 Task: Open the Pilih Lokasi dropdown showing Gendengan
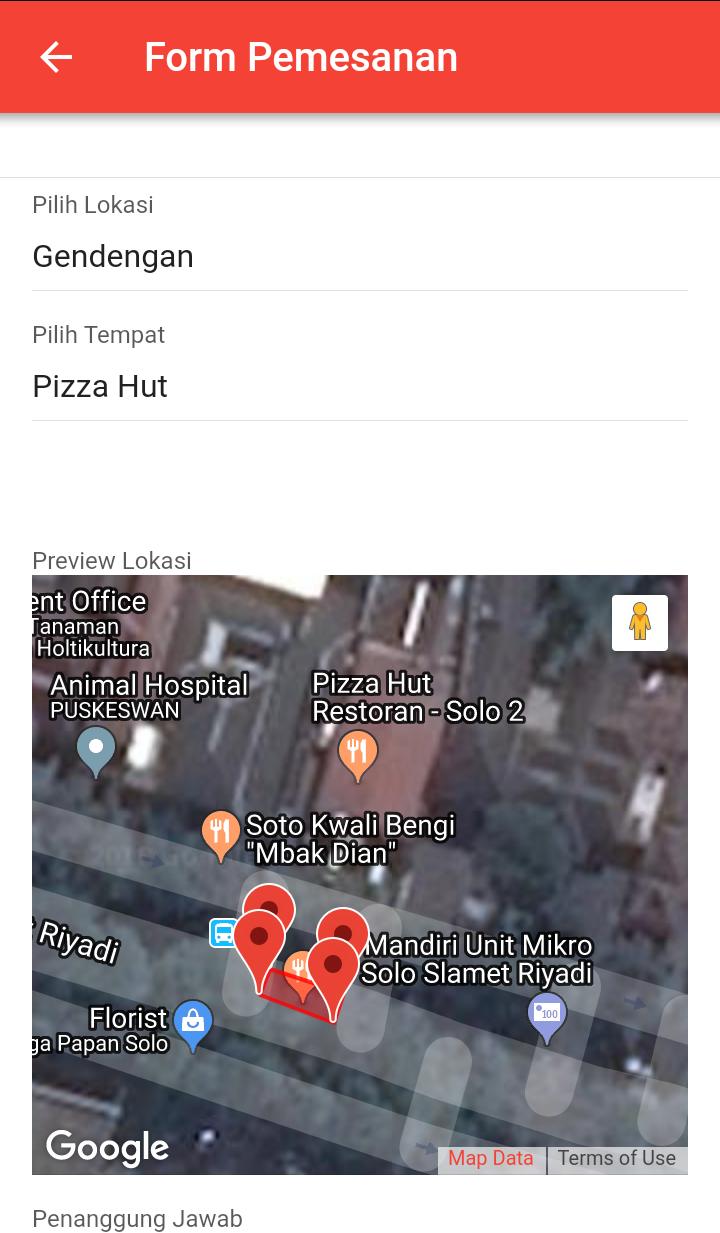click(x=359, y=257)
